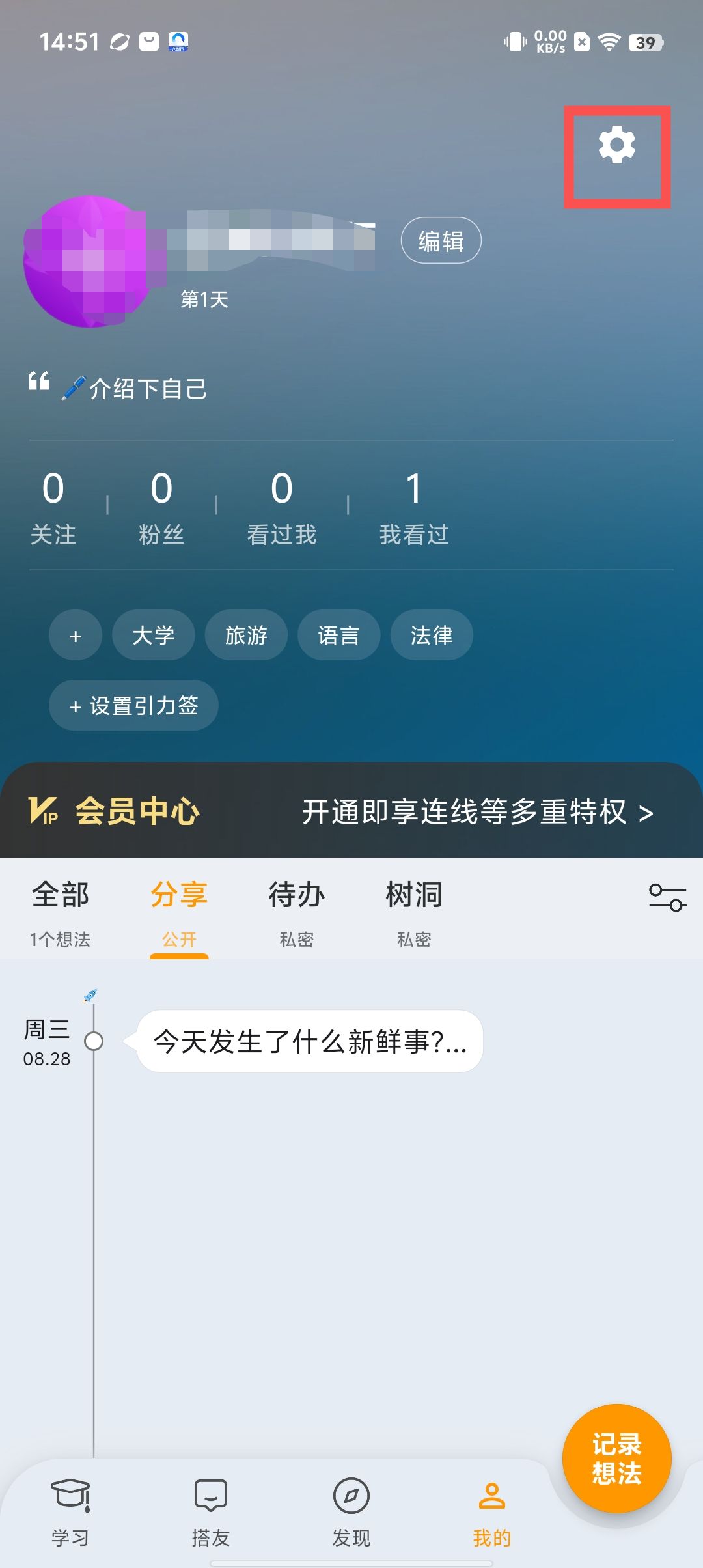Screen dimensions: 703x1568
Task: Go to the 学习 bottom tab
Action: click(x=70, y=1511)
